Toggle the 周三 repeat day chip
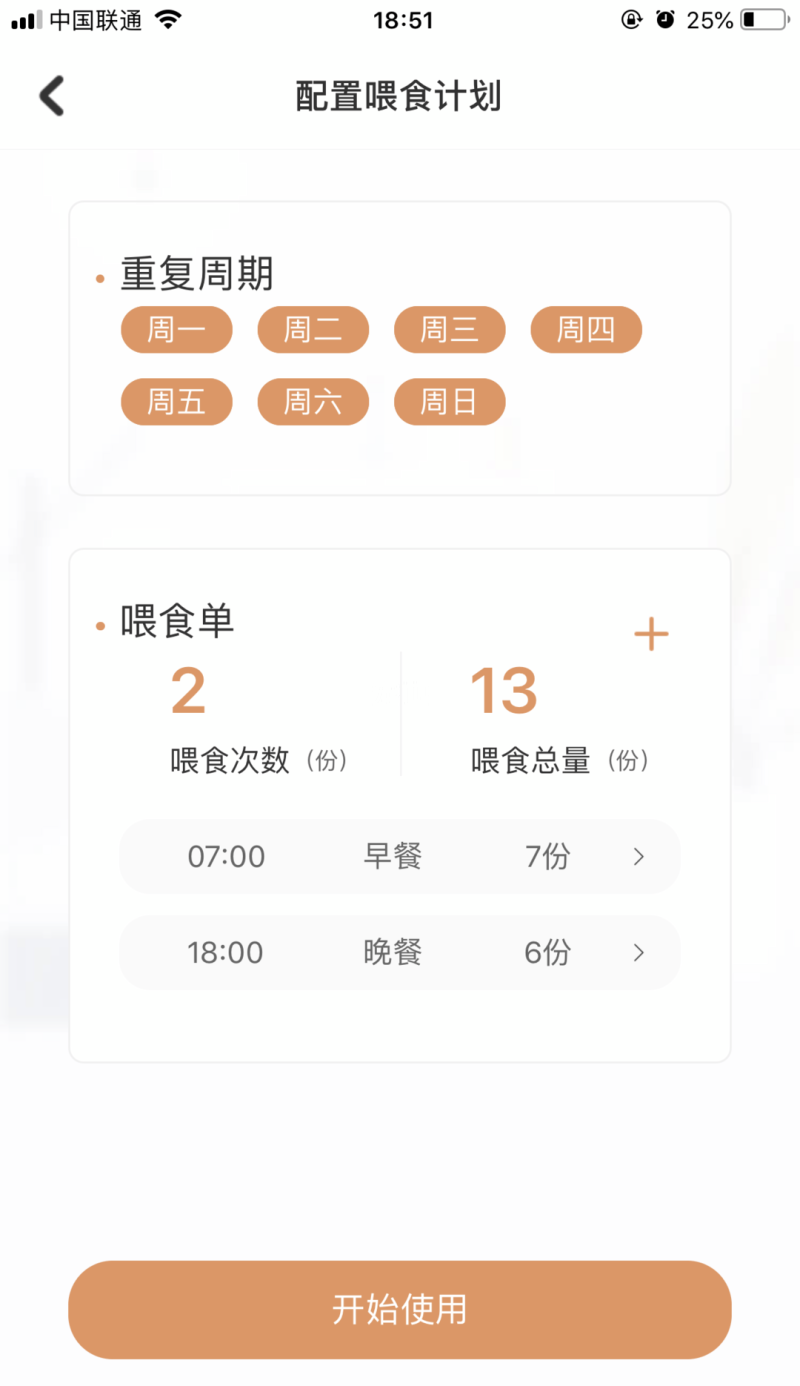Viewport: 800px width, 1386px height. tap(449, 329)
